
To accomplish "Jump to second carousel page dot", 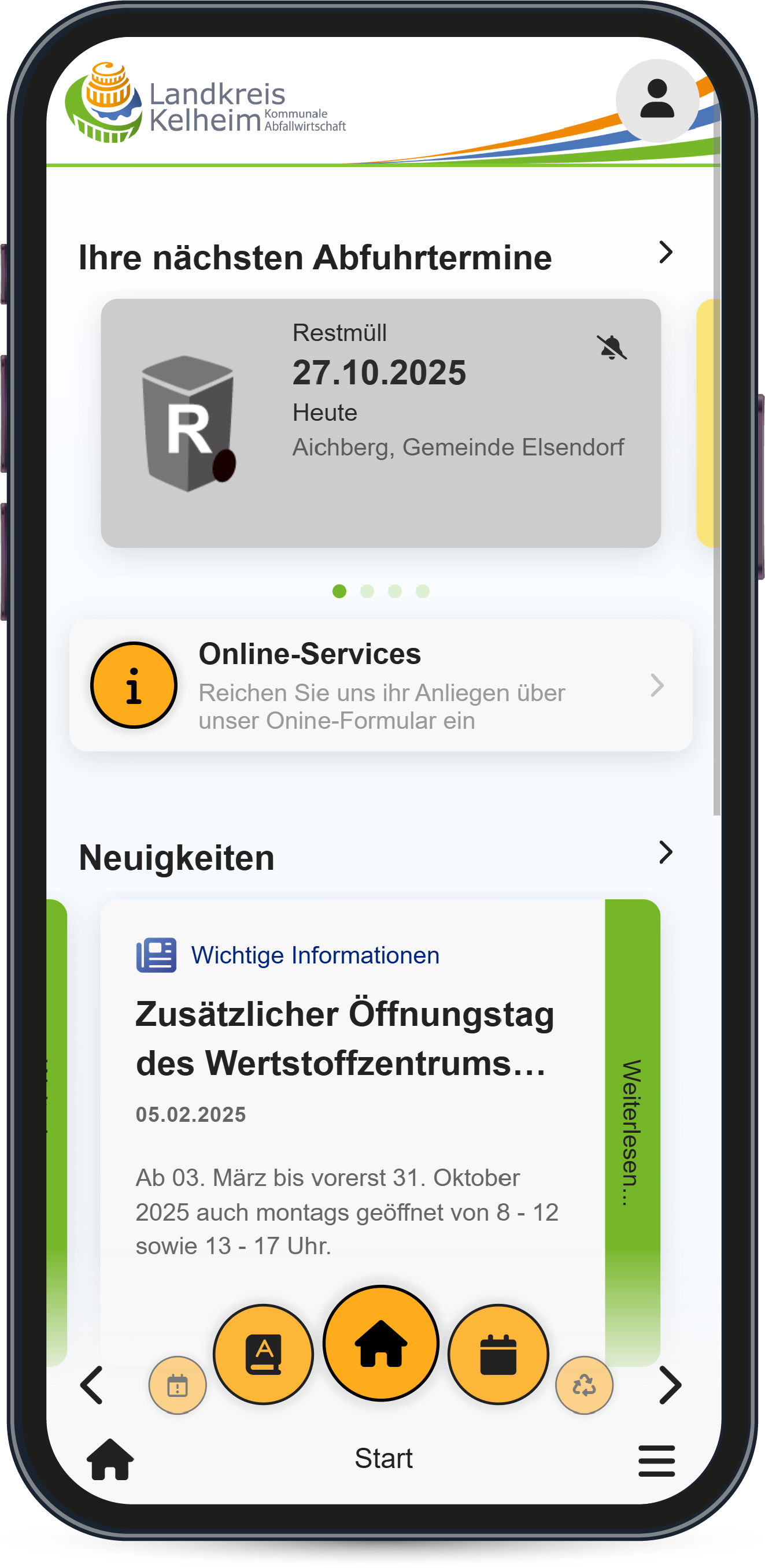I will point(367,591).
